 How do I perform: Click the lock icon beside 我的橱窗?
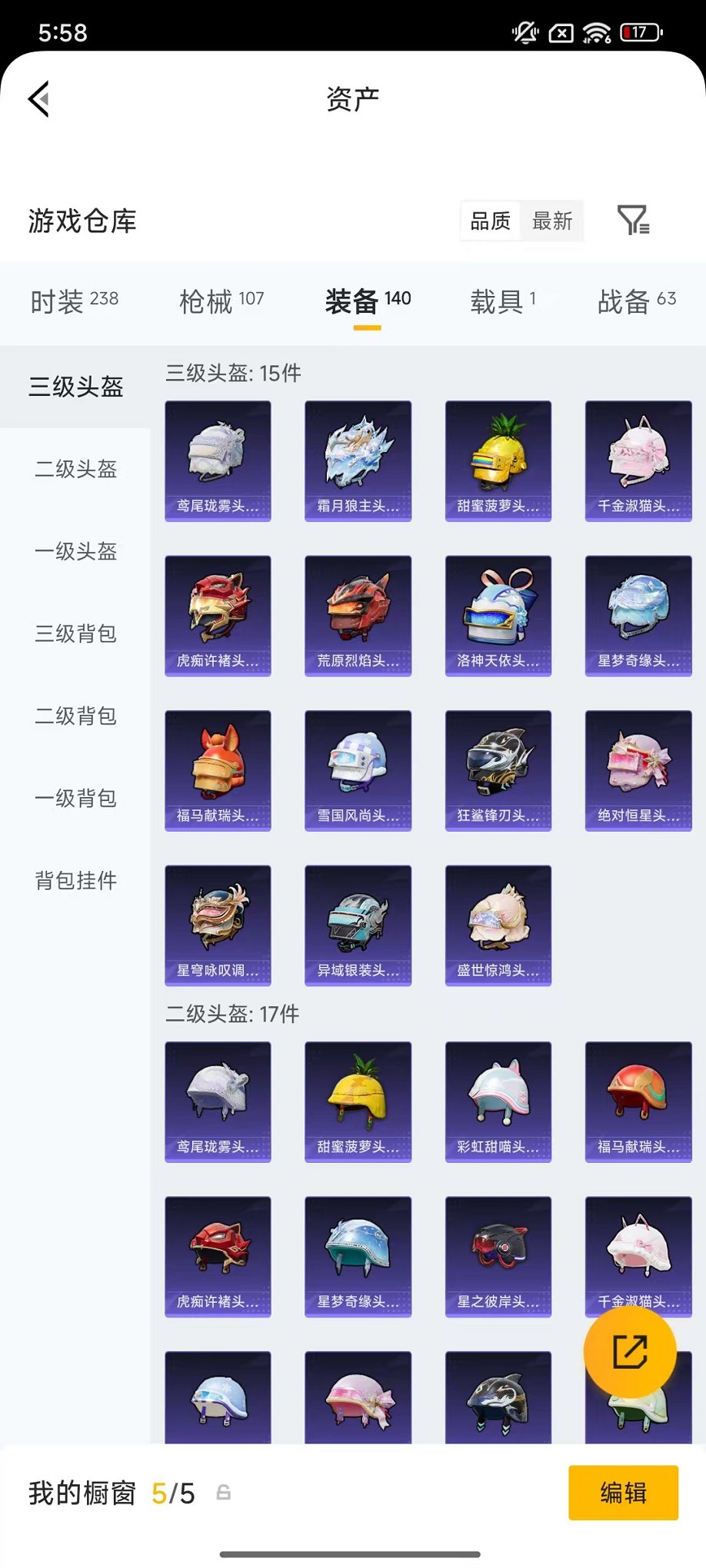(224, 1493)
